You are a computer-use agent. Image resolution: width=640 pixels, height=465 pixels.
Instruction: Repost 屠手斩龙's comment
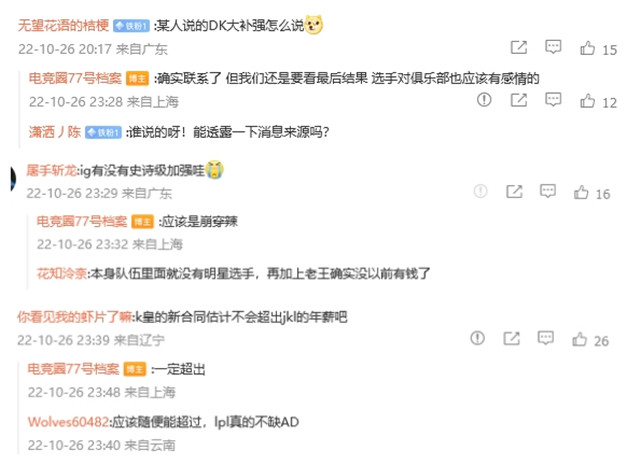513,193
